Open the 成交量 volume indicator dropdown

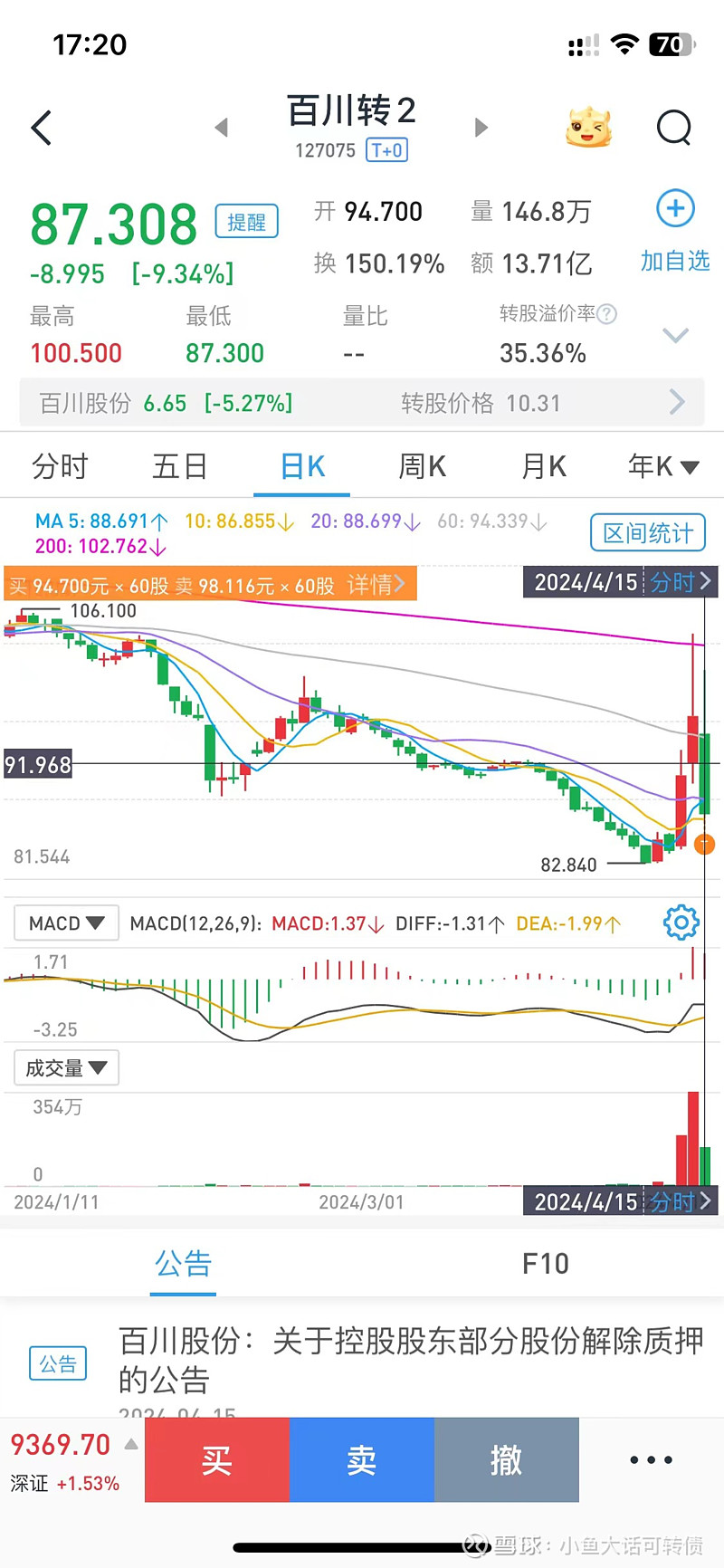click(x=65, y=1067)
